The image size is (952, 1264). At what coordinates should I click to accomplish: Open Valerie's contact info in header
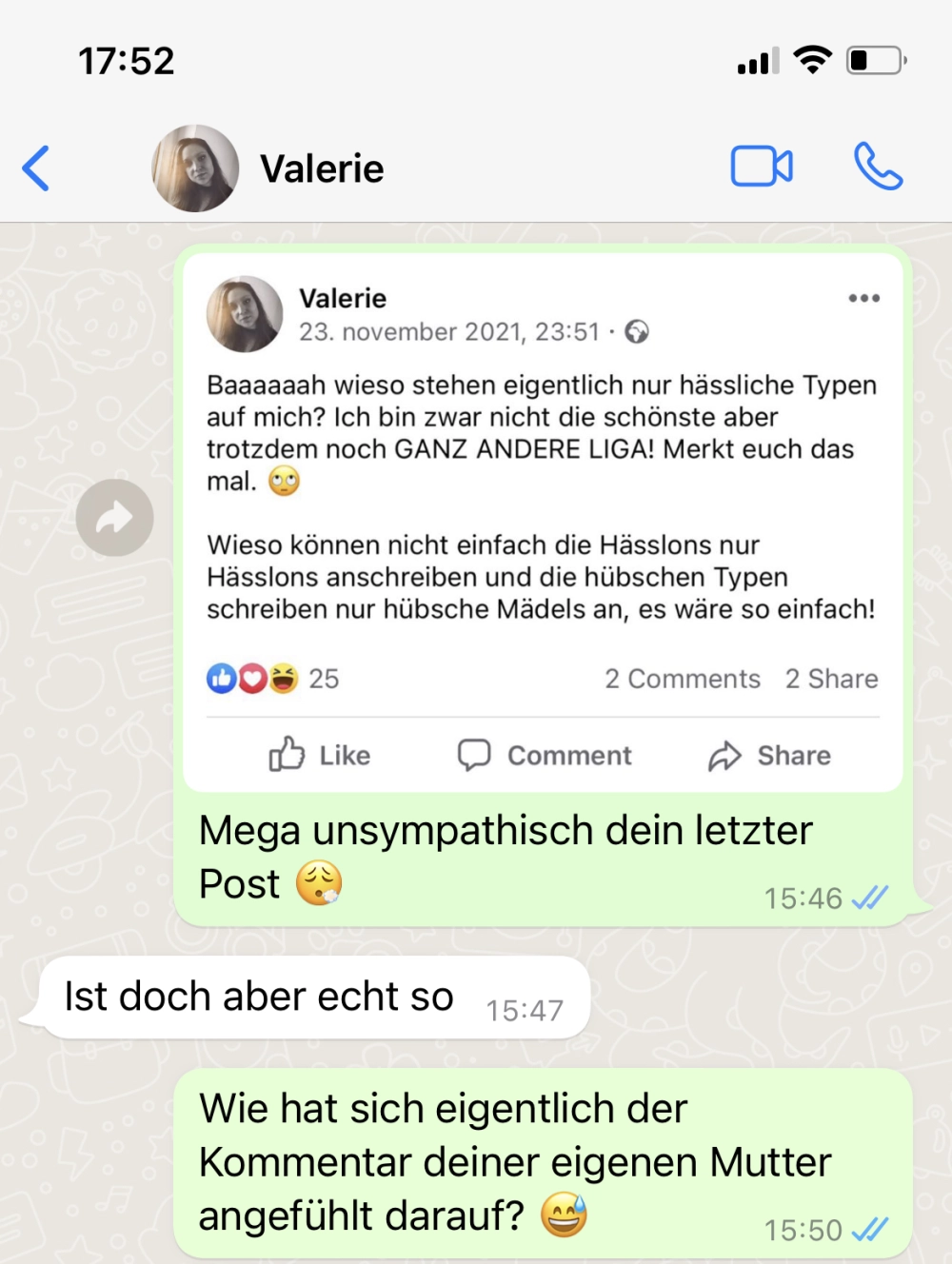pyautogui.click(x=322, y=168)
